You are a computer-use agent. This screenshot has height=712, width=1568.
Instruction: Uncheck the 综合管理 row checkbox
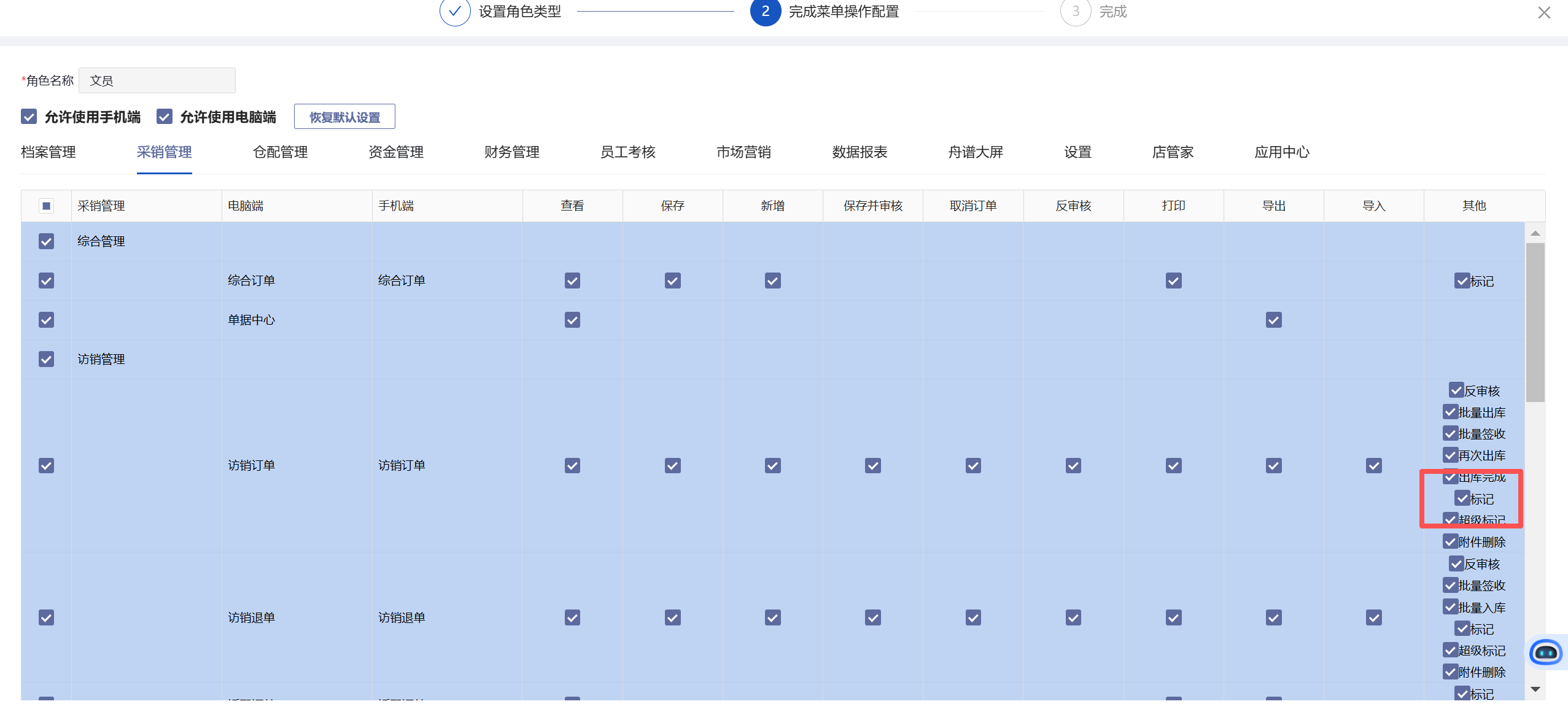coord(46,241)
